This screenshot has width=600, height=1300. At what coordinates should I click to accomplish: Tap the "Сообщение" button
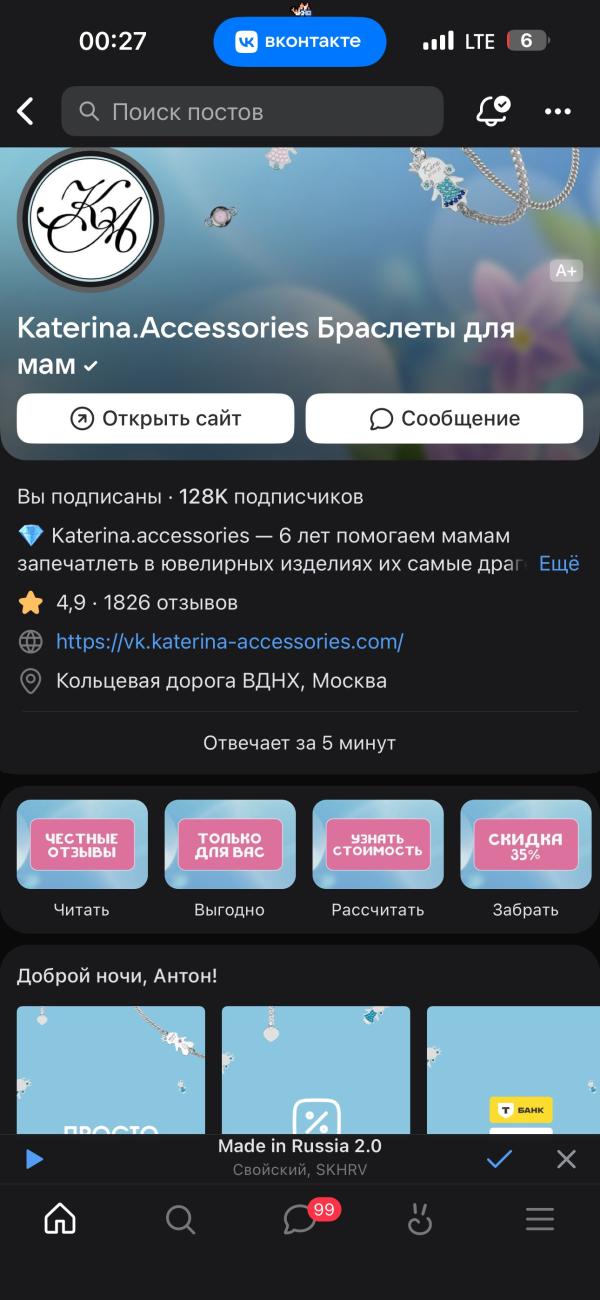[444, 418]
